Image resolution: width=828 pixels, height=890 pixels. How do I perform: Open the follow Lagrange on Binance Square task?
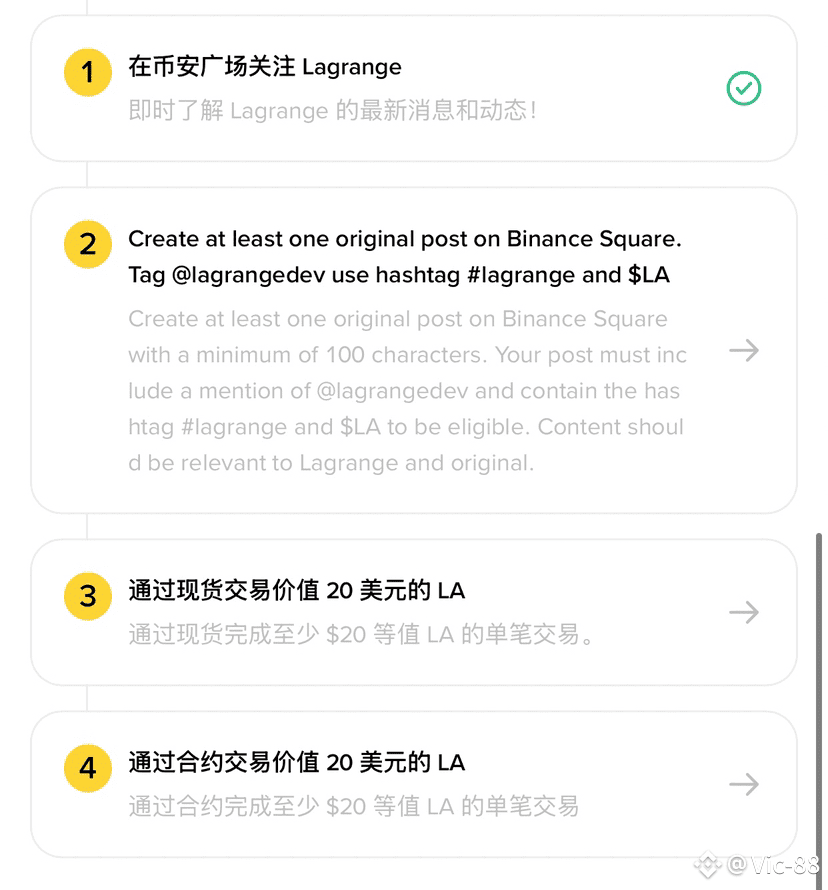pyautogui.click(x=413, y=88)
